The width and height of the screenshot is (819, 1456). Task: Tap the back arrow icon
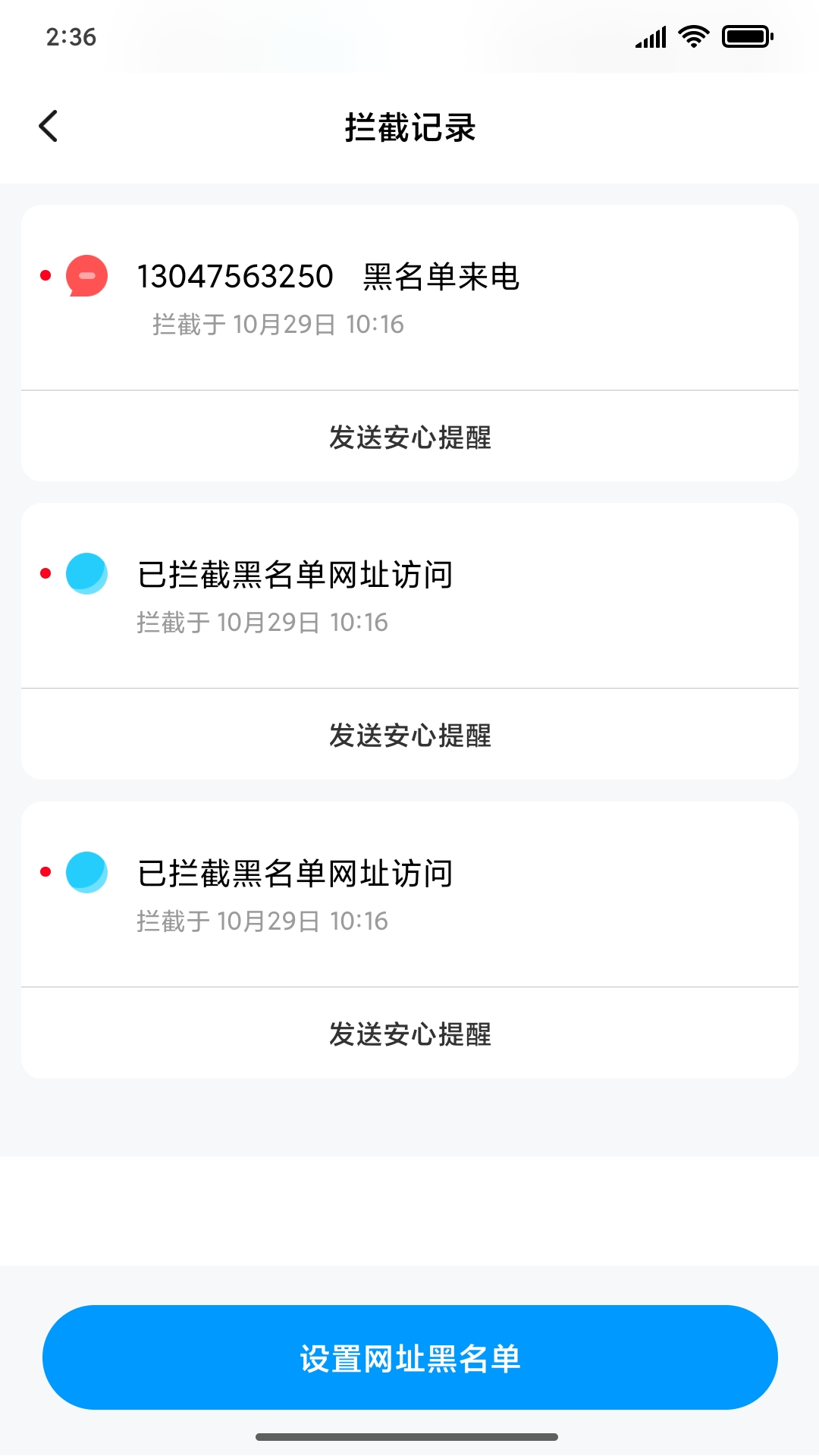[x=49, y=125]
